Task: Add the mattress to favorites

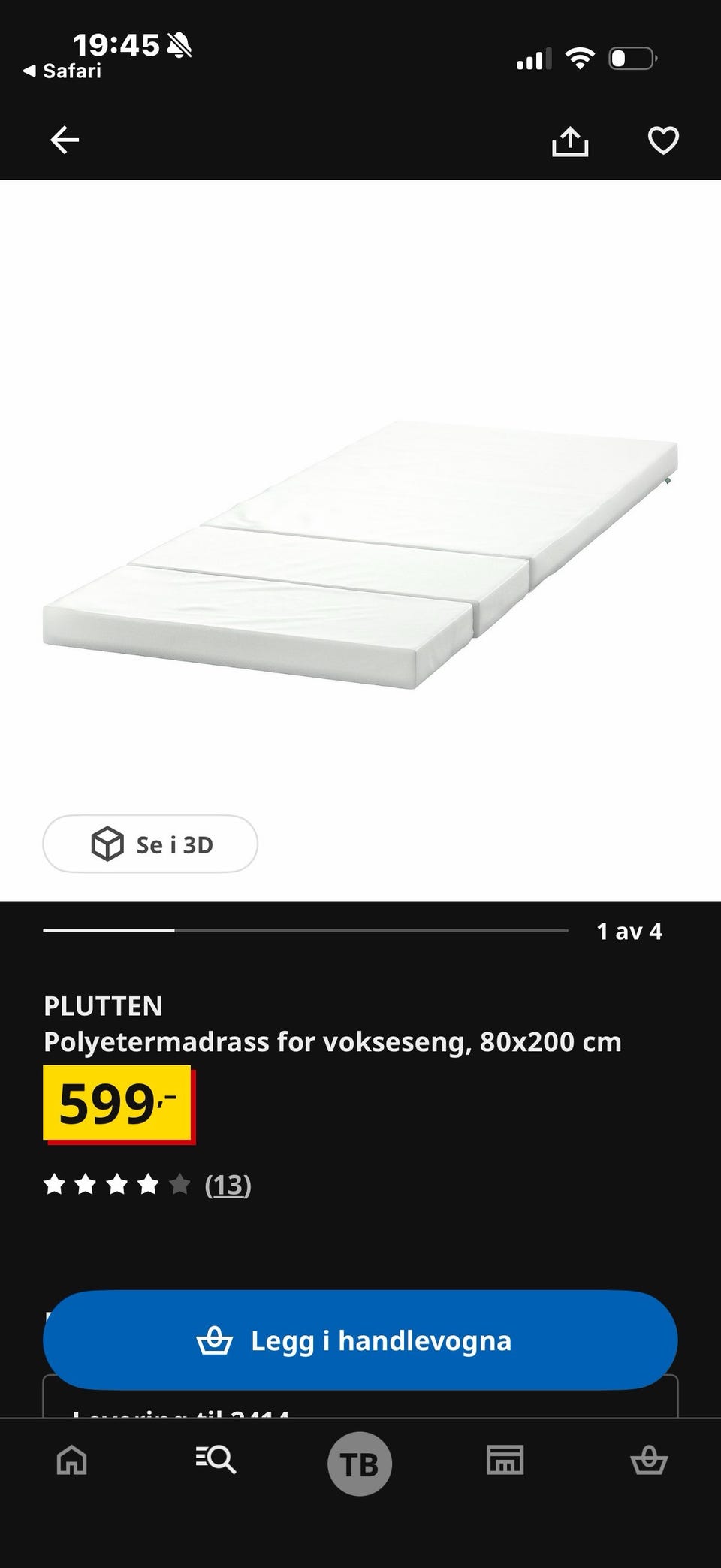Action: click(663, 140)
